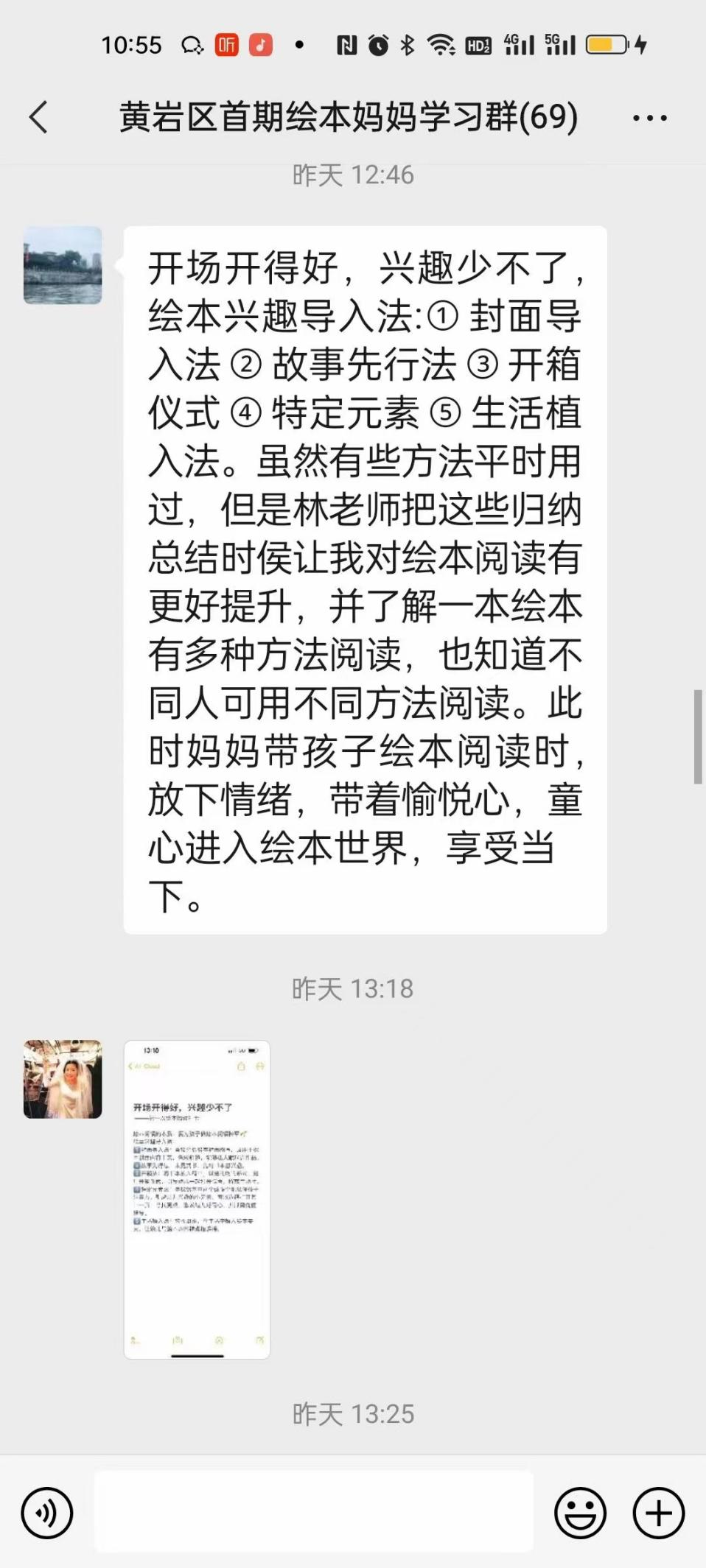Open the emoji sticker panel
The width and height of the screenshot is (706, 1568).
click(x=580, y=1513)
